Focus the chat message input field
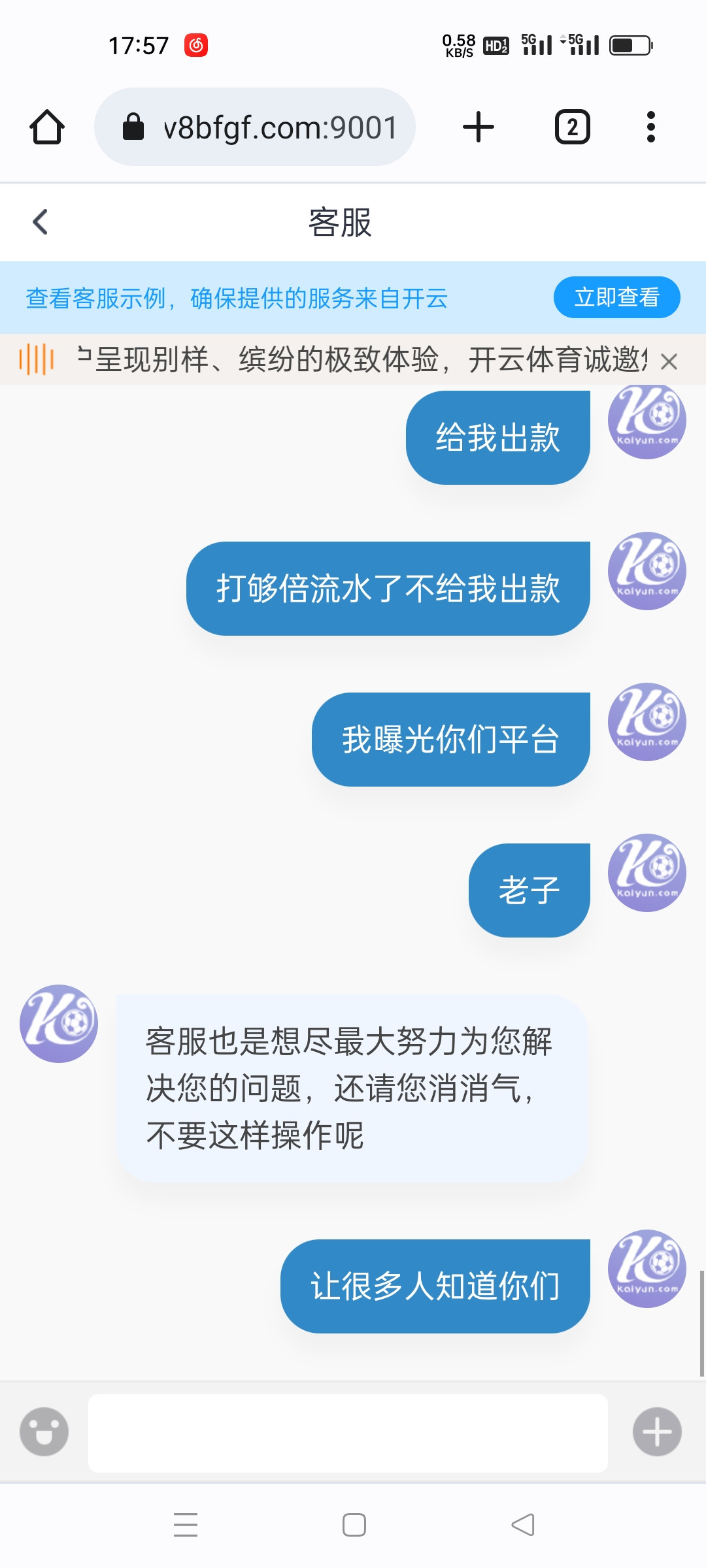Viewport: 706px width, 1568px height. click(x=348, y=1433)
